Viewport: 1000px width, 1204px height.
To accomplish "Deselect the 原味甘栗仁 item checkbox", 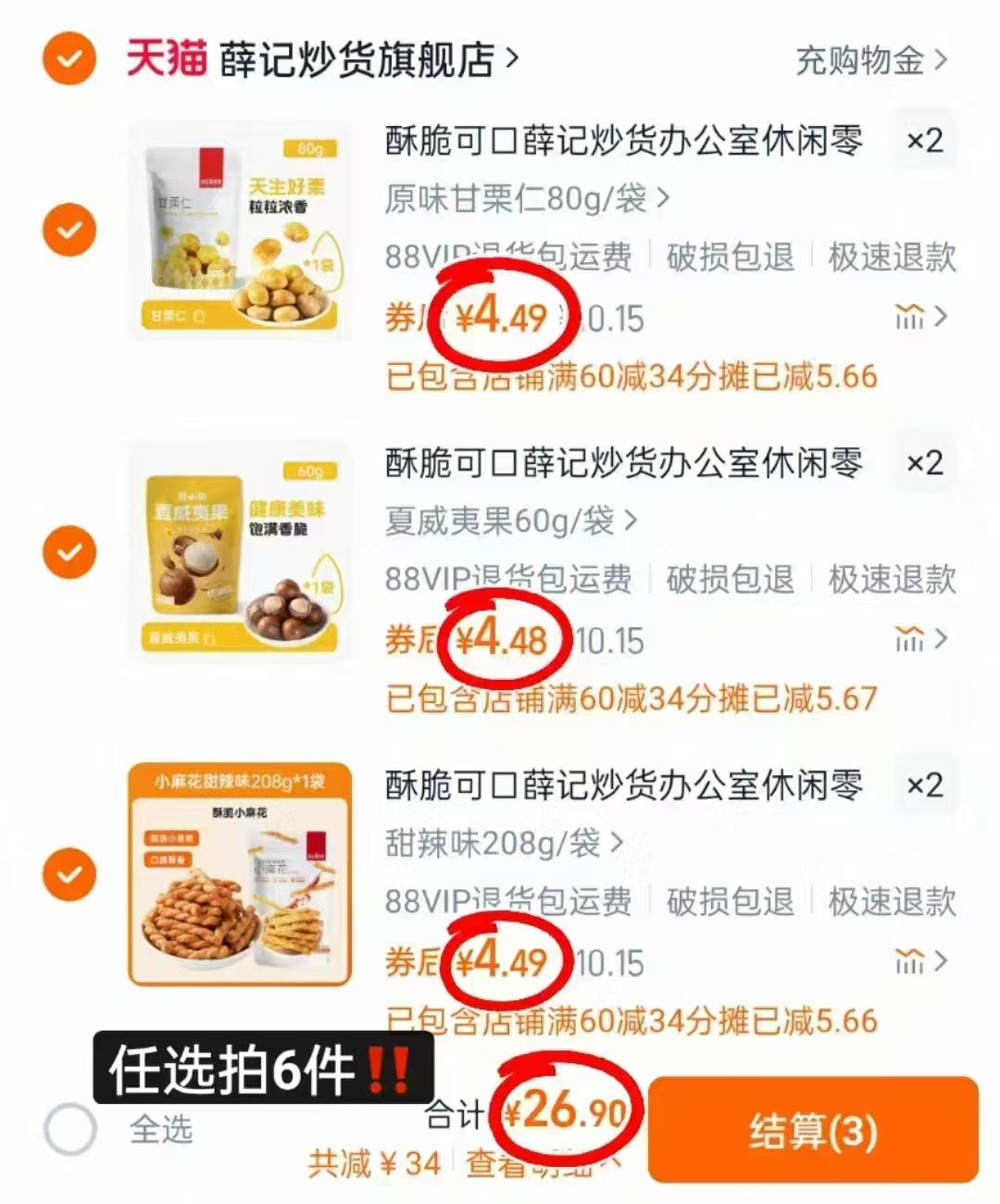I will tap(69, 230).
